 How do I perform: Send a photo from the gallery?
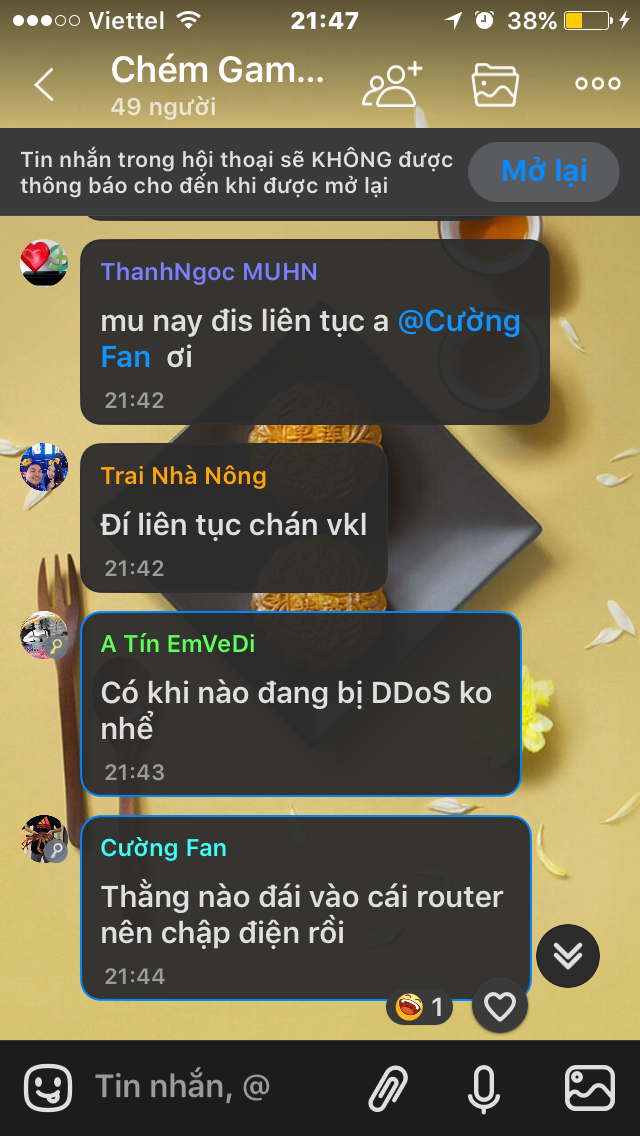pyautogui.click(x=590, y=1087)
